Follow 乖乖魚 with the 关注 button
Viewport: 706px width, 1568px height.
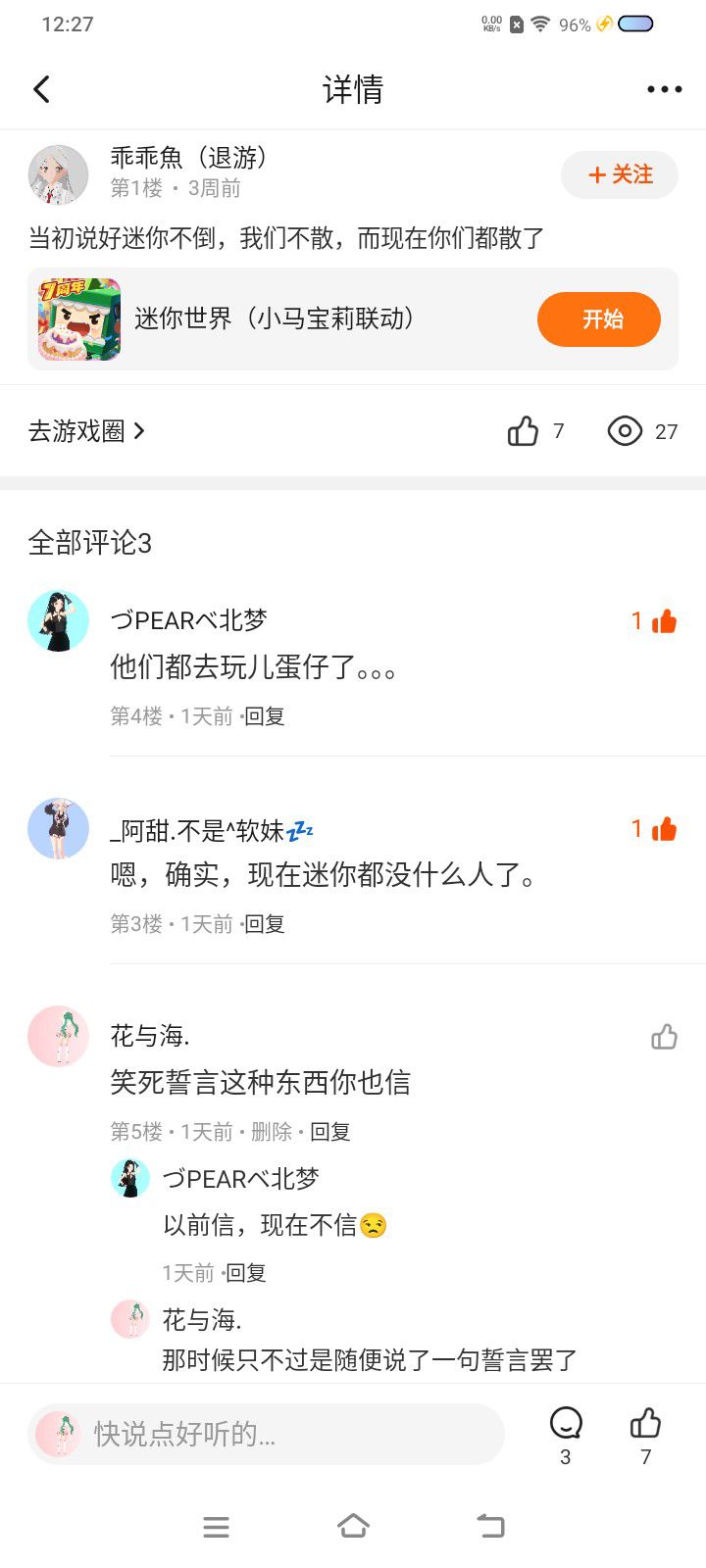[620, 174]
